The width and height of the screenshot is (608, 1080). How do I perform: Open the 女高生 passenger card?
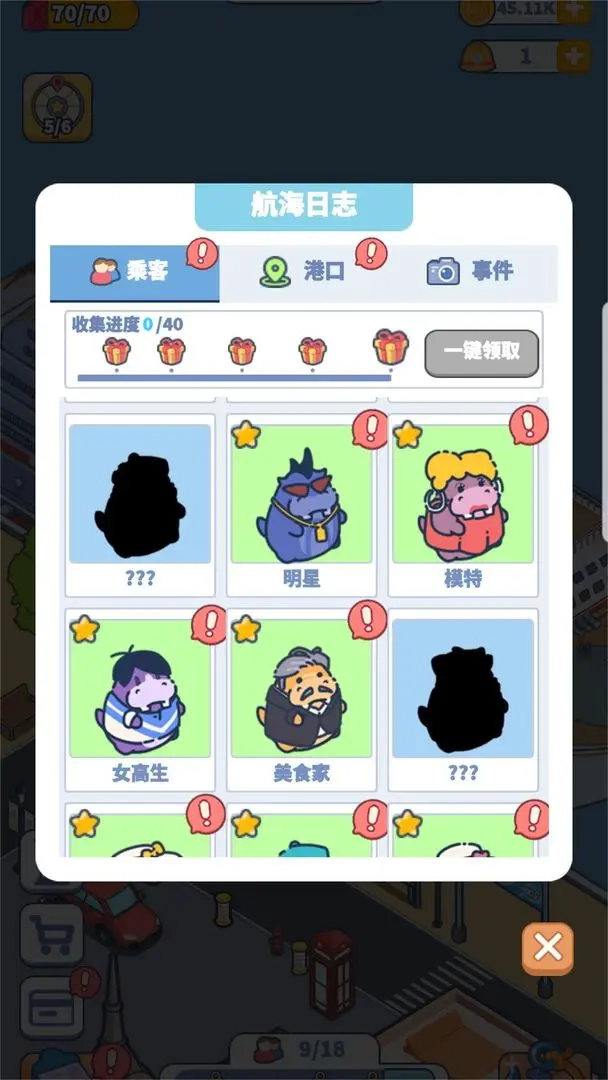click(x=140, y=698)
